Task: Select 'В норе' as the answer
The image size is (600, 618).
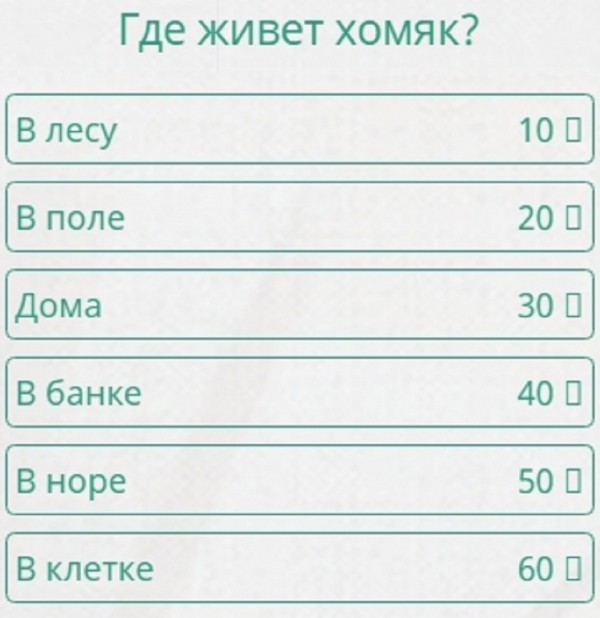Action: [300, 481]
